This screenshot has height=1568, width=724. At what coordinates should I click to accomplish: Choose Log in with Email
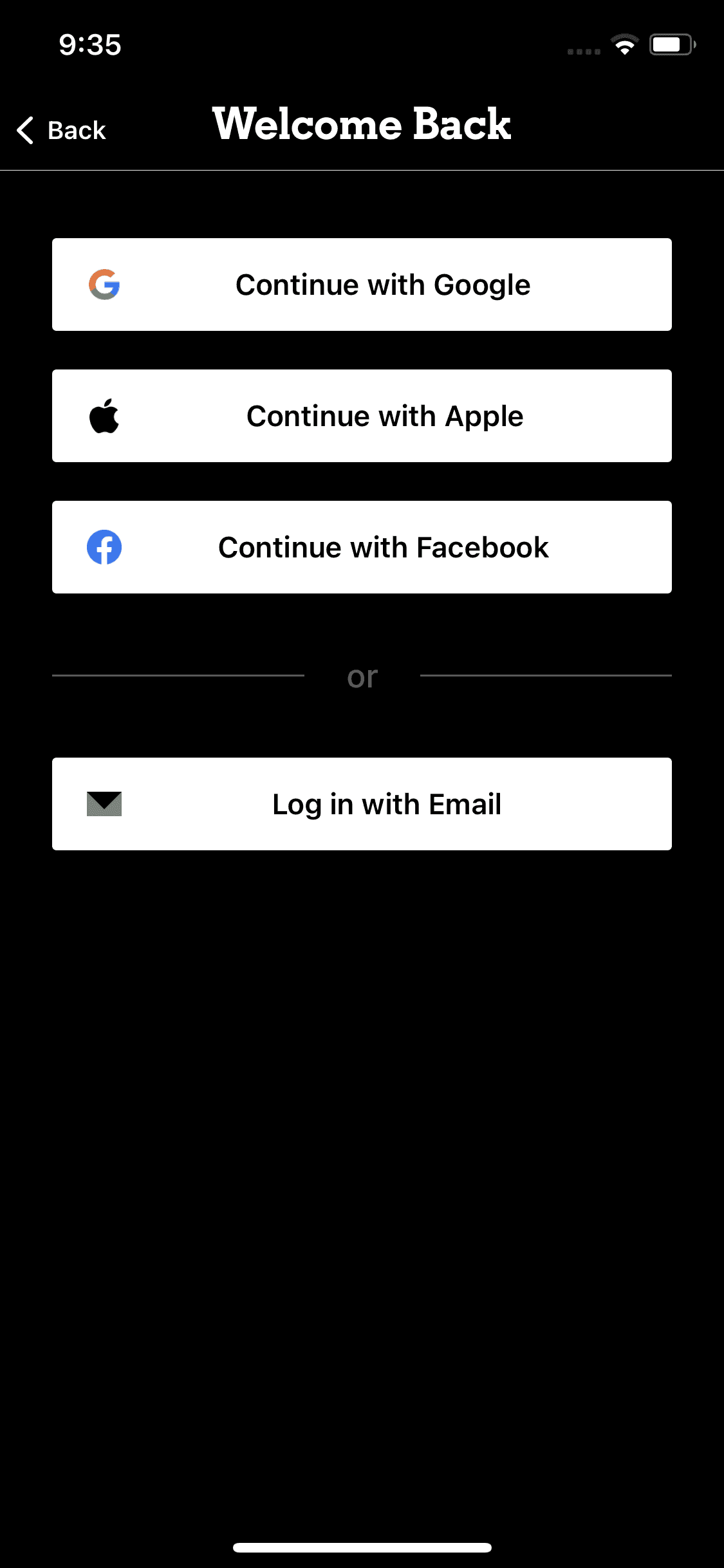[x=362, y=803]
